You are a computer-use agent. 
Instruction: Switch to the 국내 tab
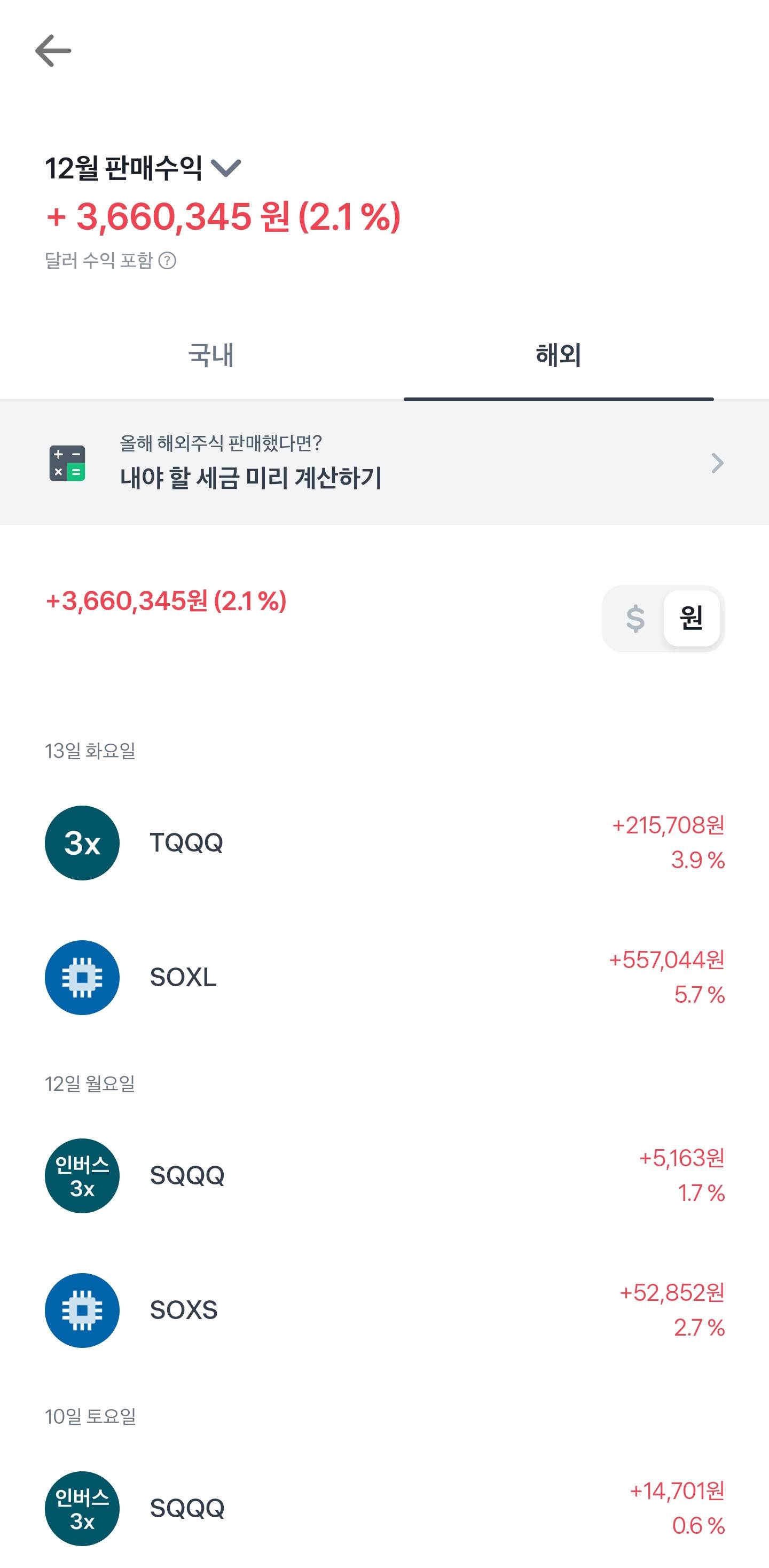point(210,355)
